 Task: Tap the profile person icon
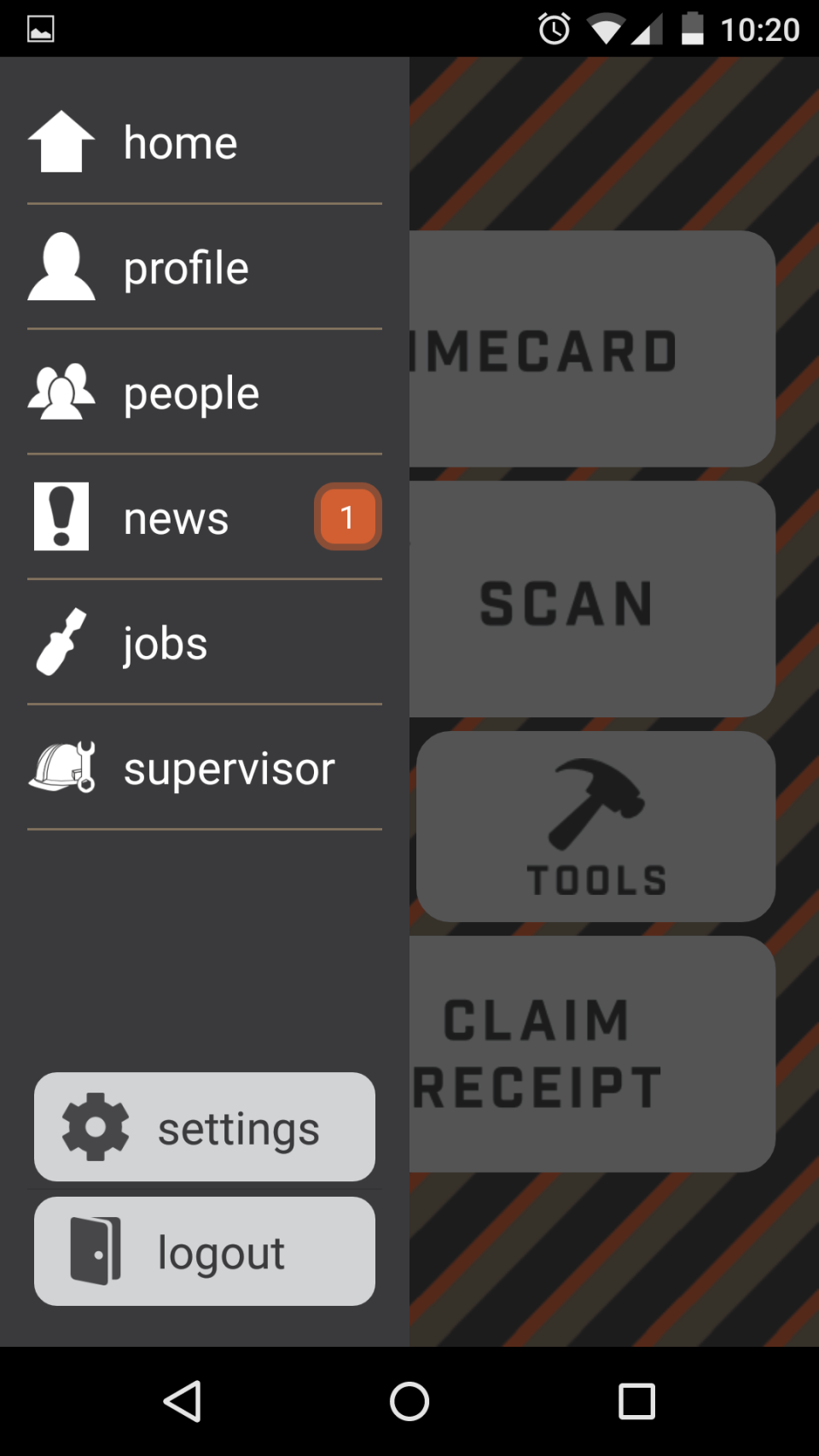(61, 267)
